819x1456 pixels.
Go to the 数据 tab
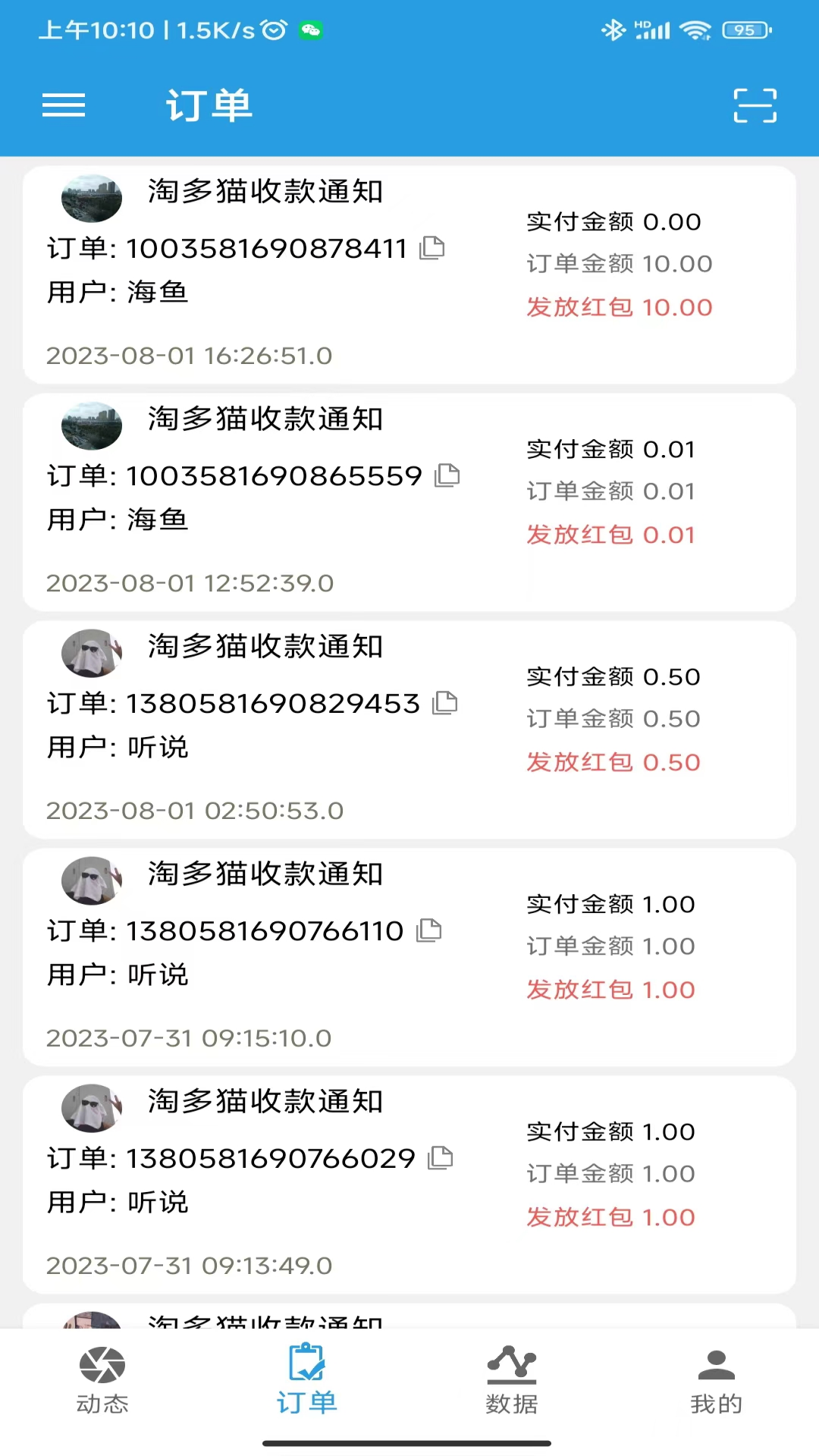512,1380
